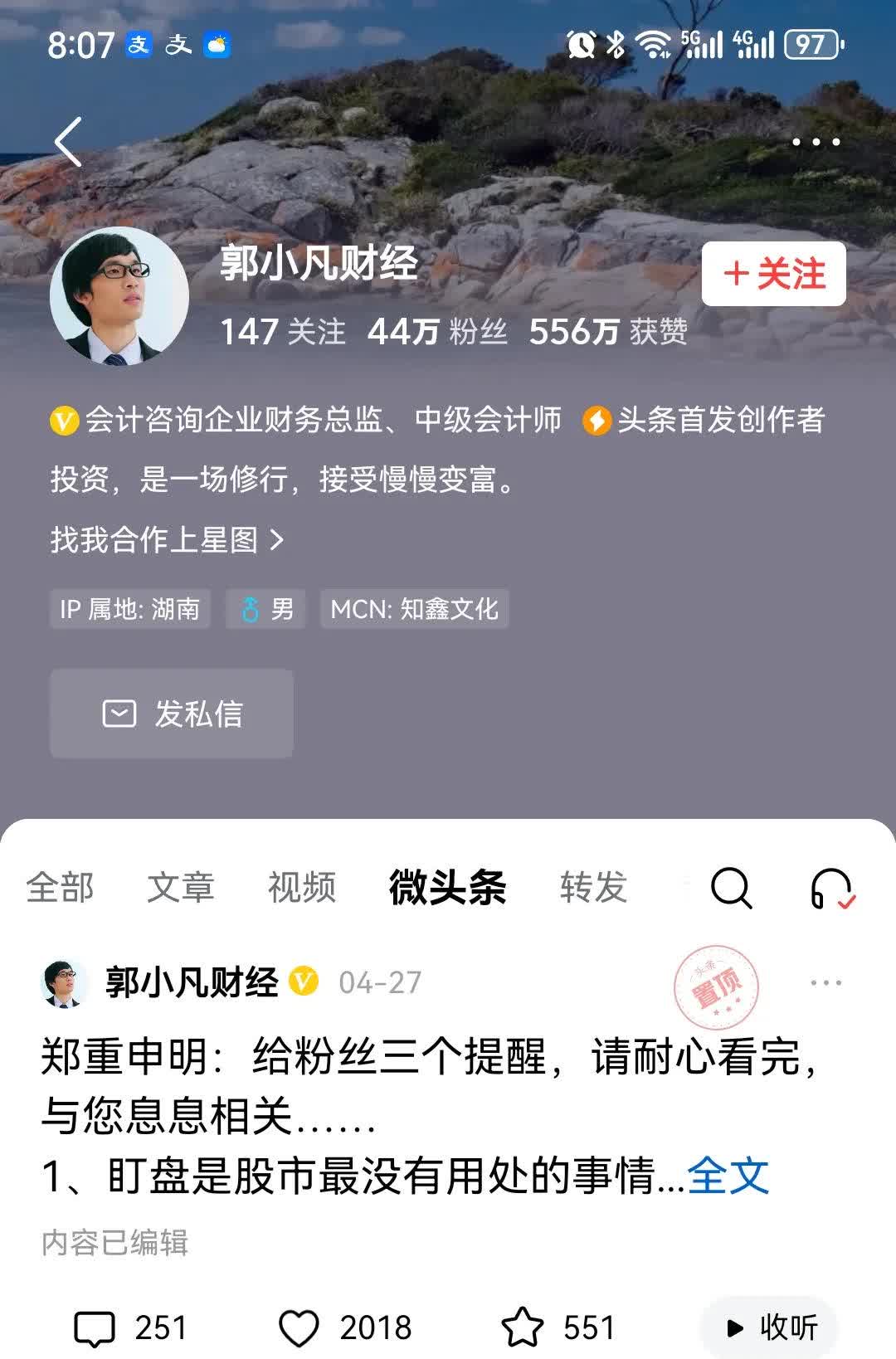The height and width of the screenshot is (1359, 896).
Task: Search this author's posts
Action: coord(731,888)
